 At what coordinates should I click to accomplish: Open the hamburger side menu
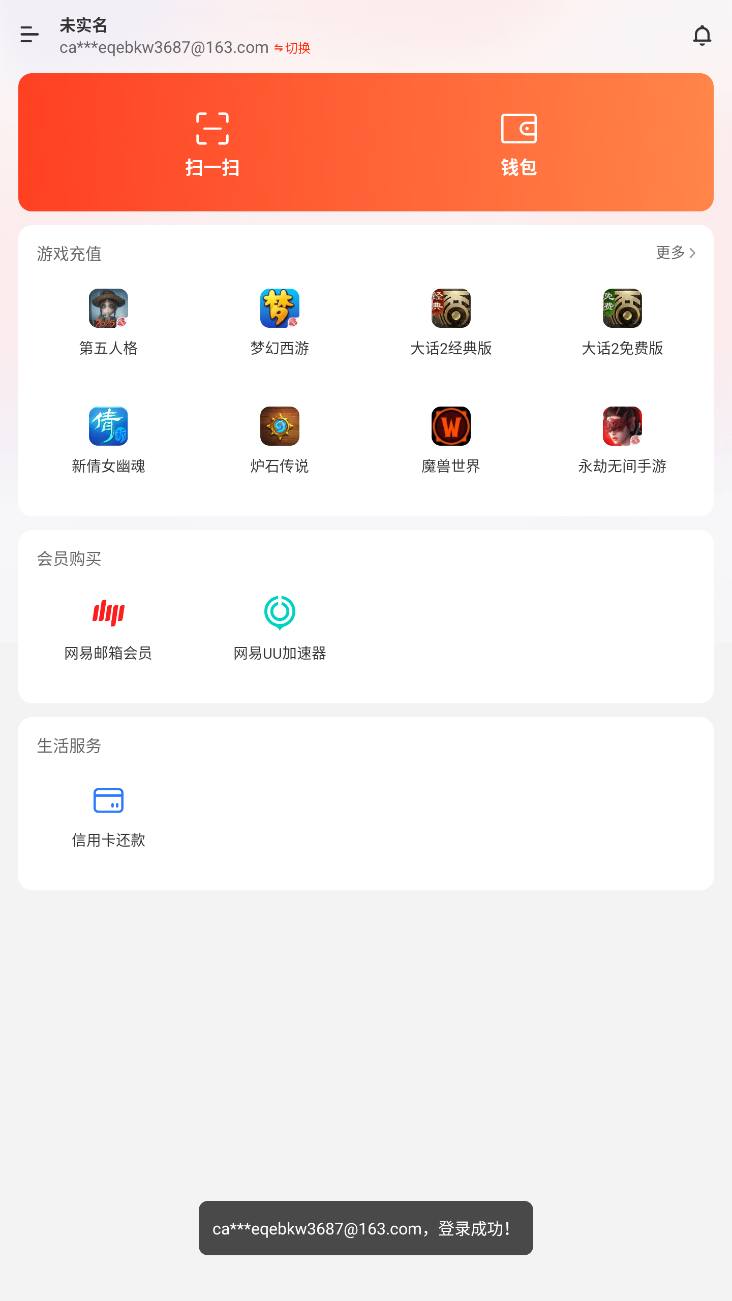[x=29, y=34]
